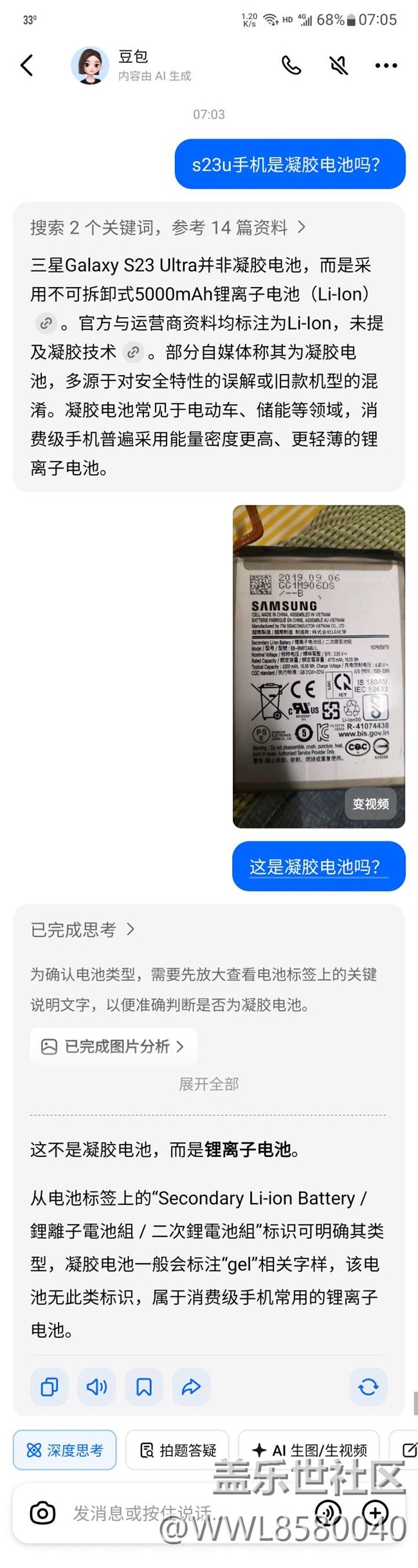Select the 拍题答疑 chip

click(177, 1450)
